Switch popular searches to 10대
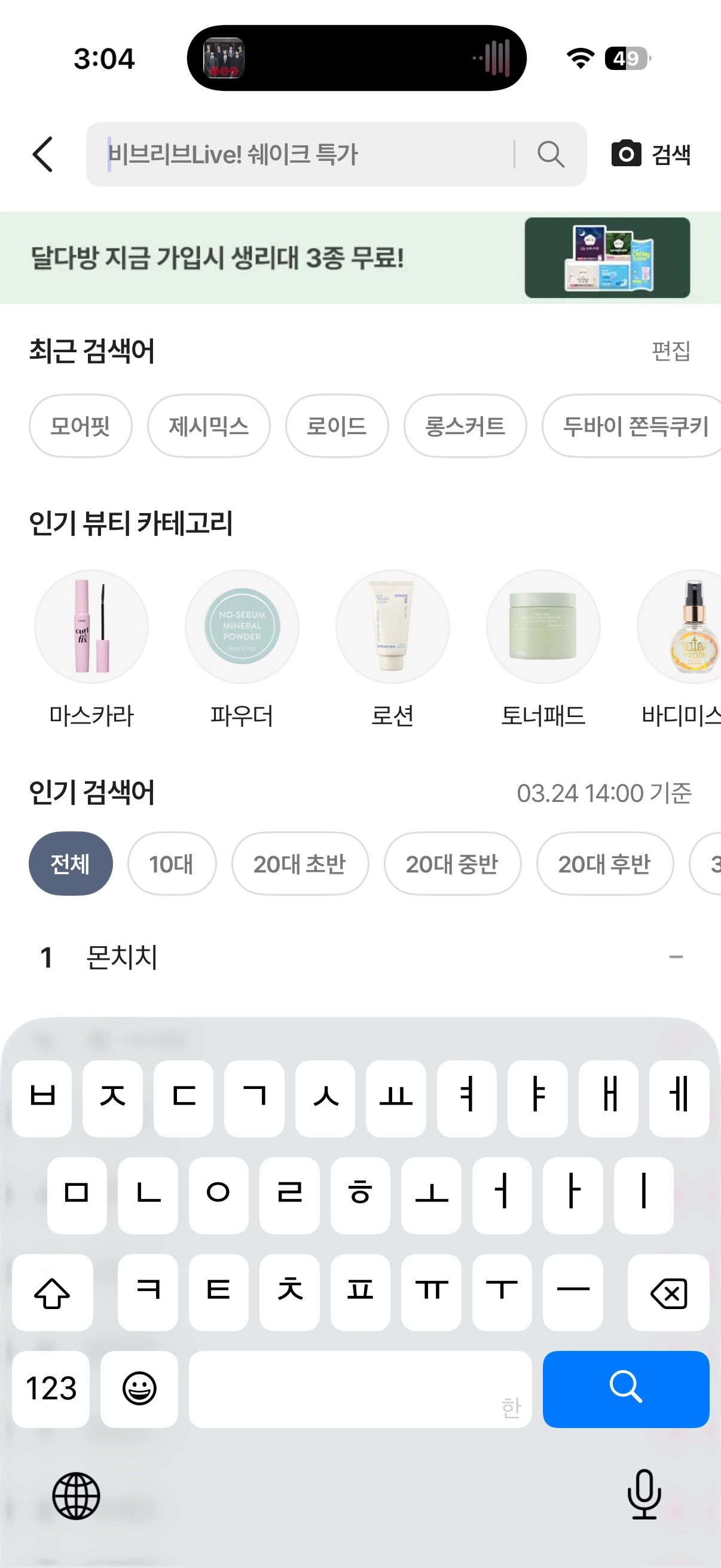 click(x=172, y=864)
